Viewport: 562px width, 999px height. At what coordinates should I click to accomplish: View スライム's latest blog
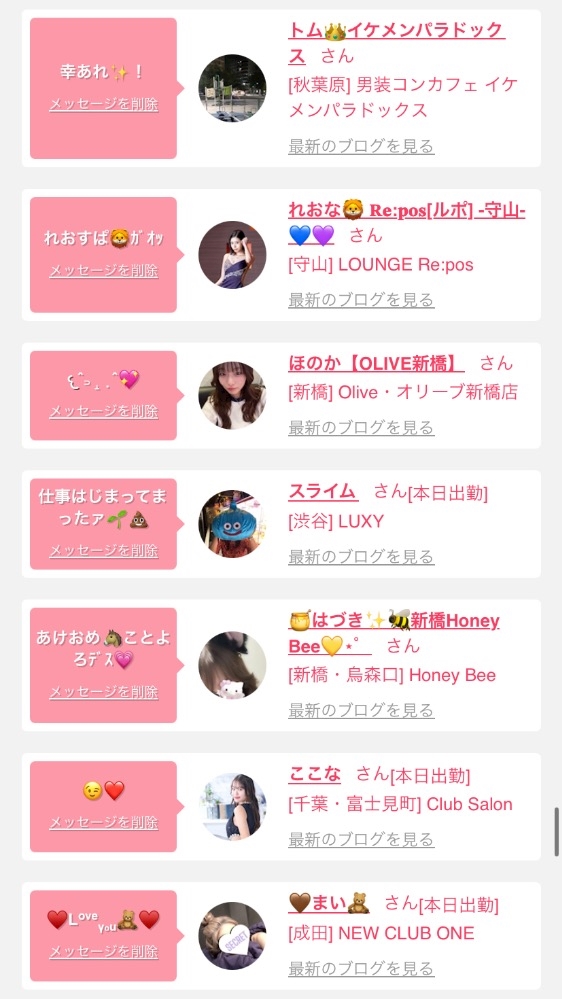click(x=361, y=557)
